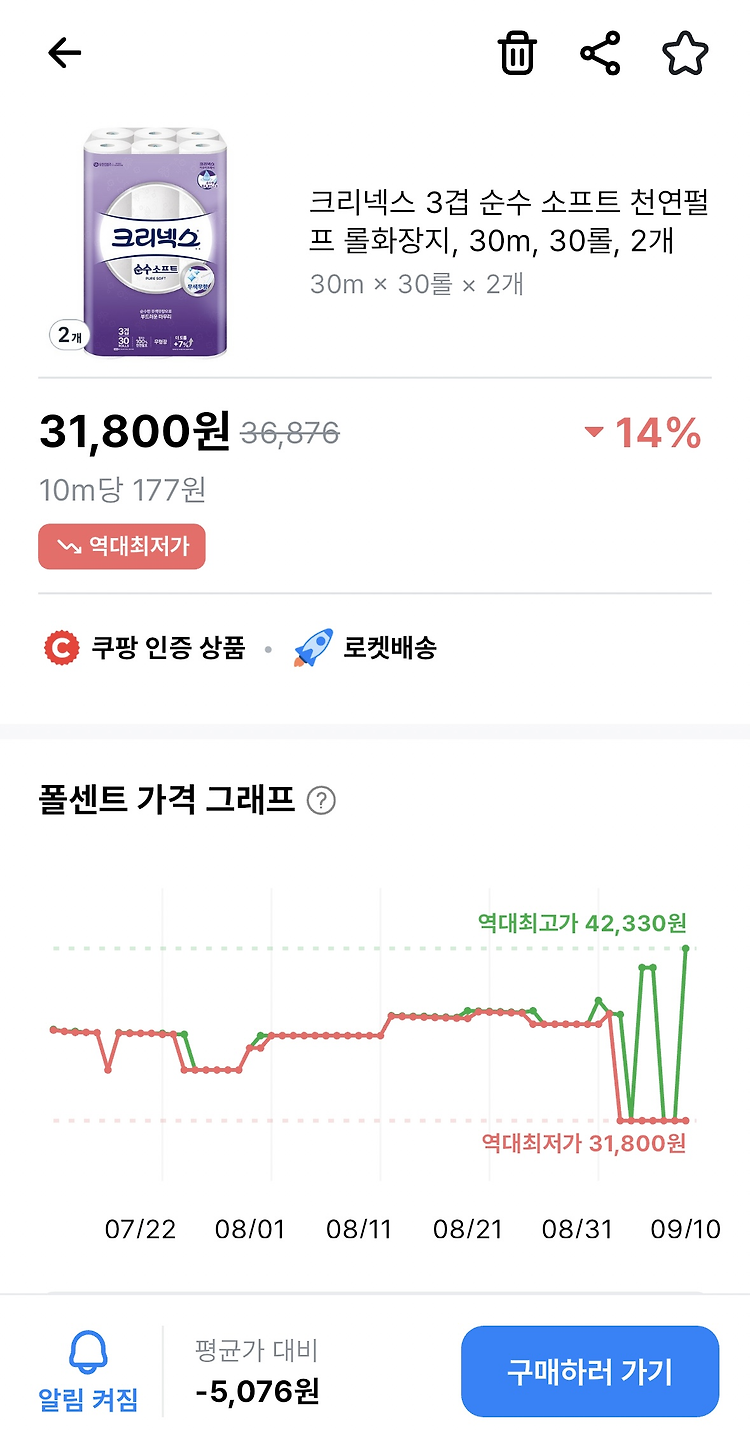Toggle the 알림 켜짐 bell
Viewport: 750px width, 1430px height.
click(x=88, y=1371)
